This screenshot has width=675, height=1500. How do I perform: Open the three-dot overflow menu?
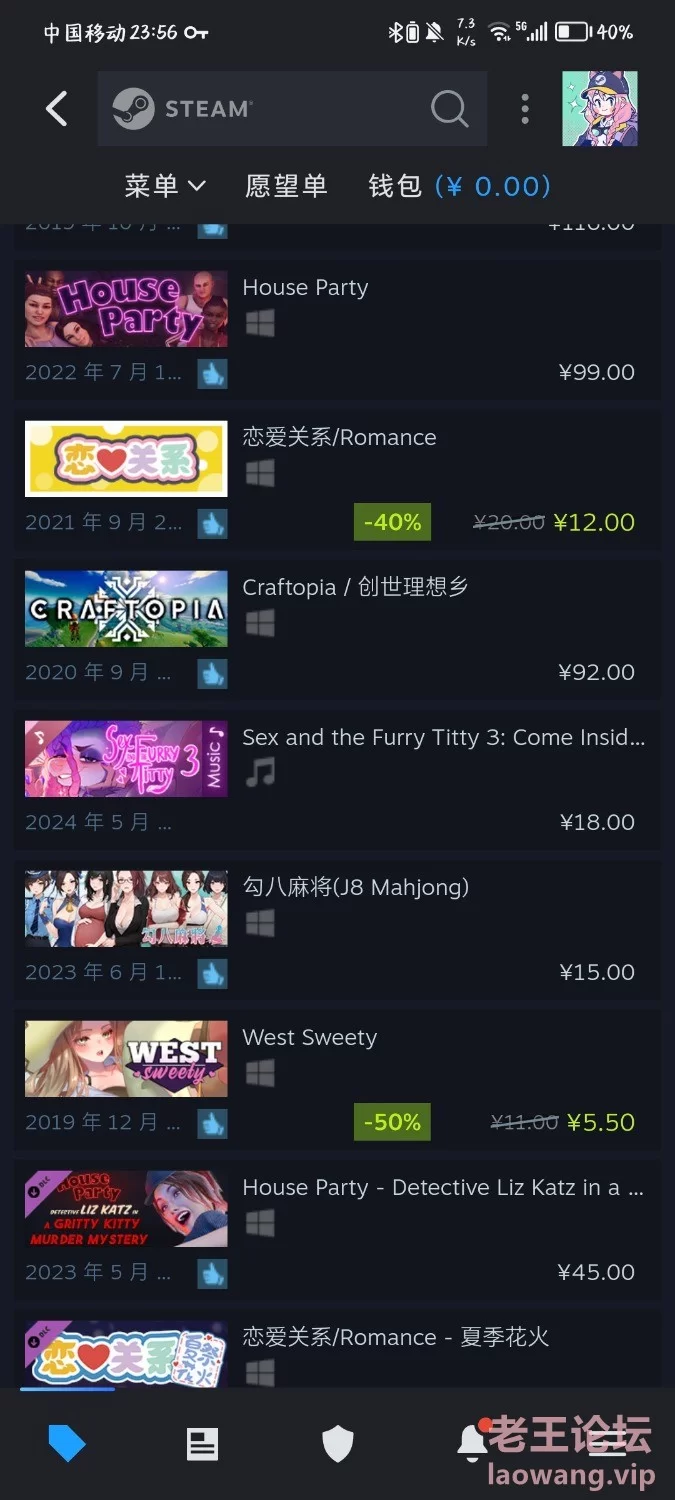[x=525, y=109]
